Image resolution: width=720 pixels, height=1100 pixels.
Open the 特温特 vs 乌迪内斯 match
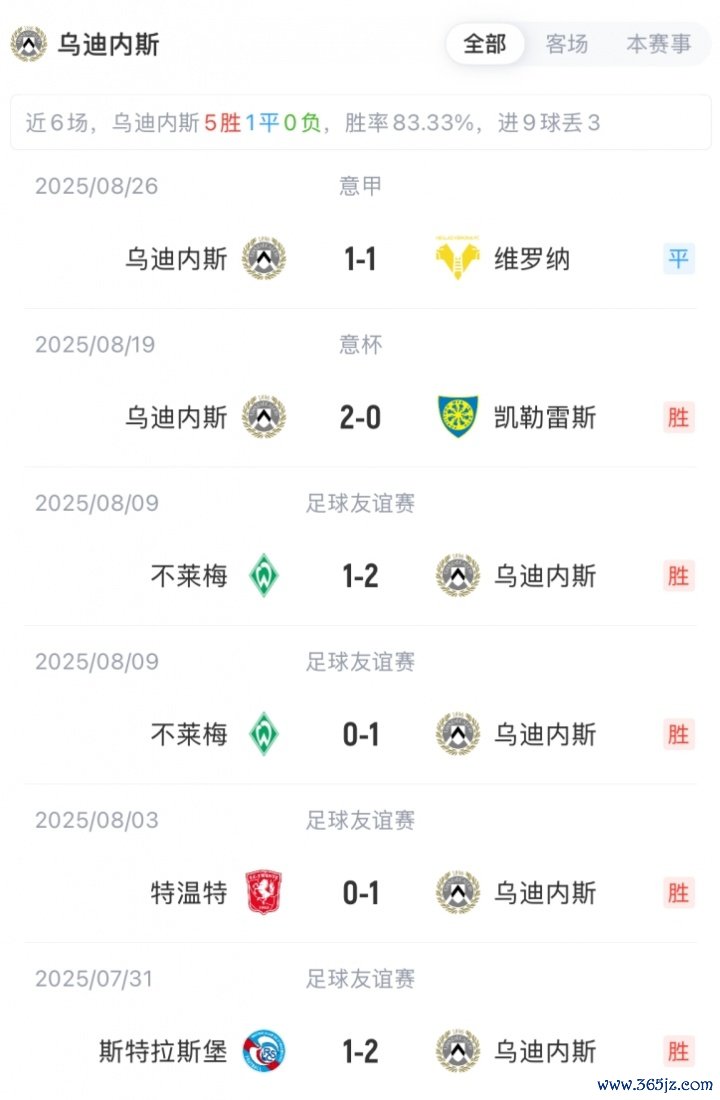(360, 893)
